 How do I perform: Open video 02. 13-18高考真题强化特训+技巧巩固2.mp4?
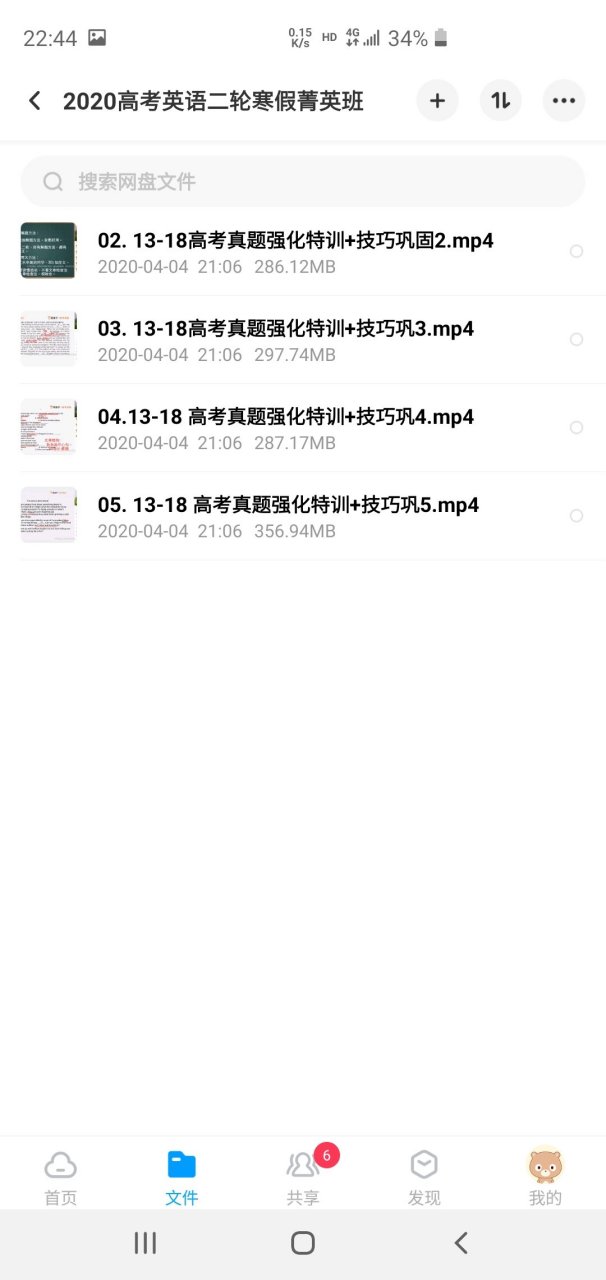coord(295,241)
